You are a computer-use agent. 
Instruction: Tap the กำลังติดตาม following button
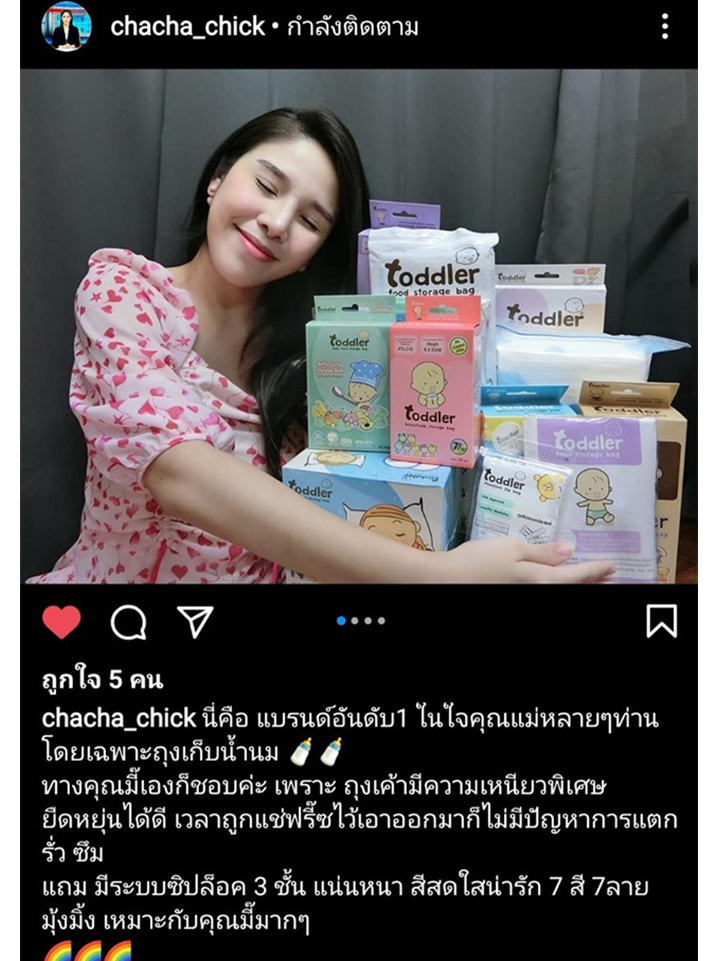tap(352, 27)
